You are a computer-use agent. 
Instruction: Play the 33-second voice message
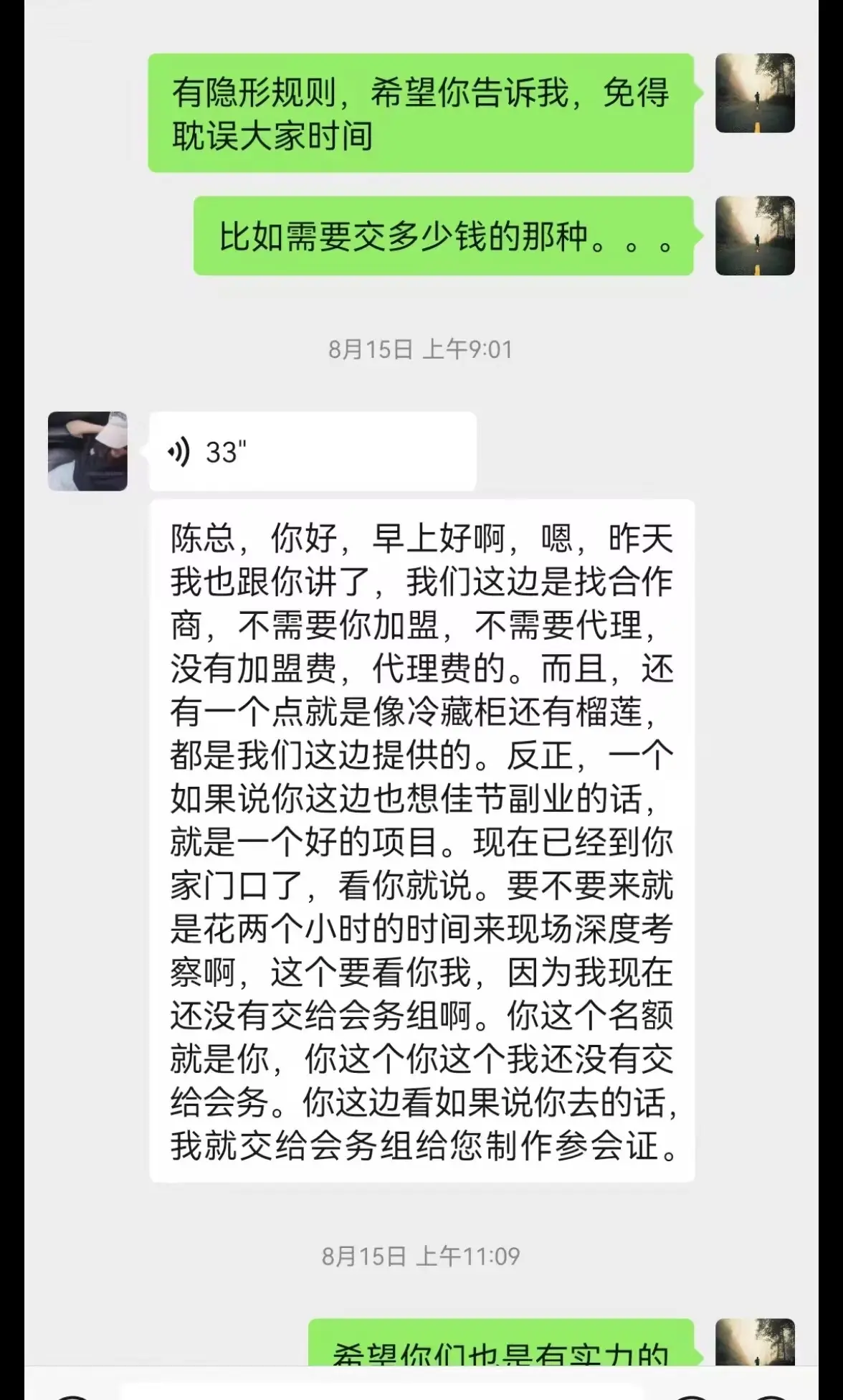312,451
